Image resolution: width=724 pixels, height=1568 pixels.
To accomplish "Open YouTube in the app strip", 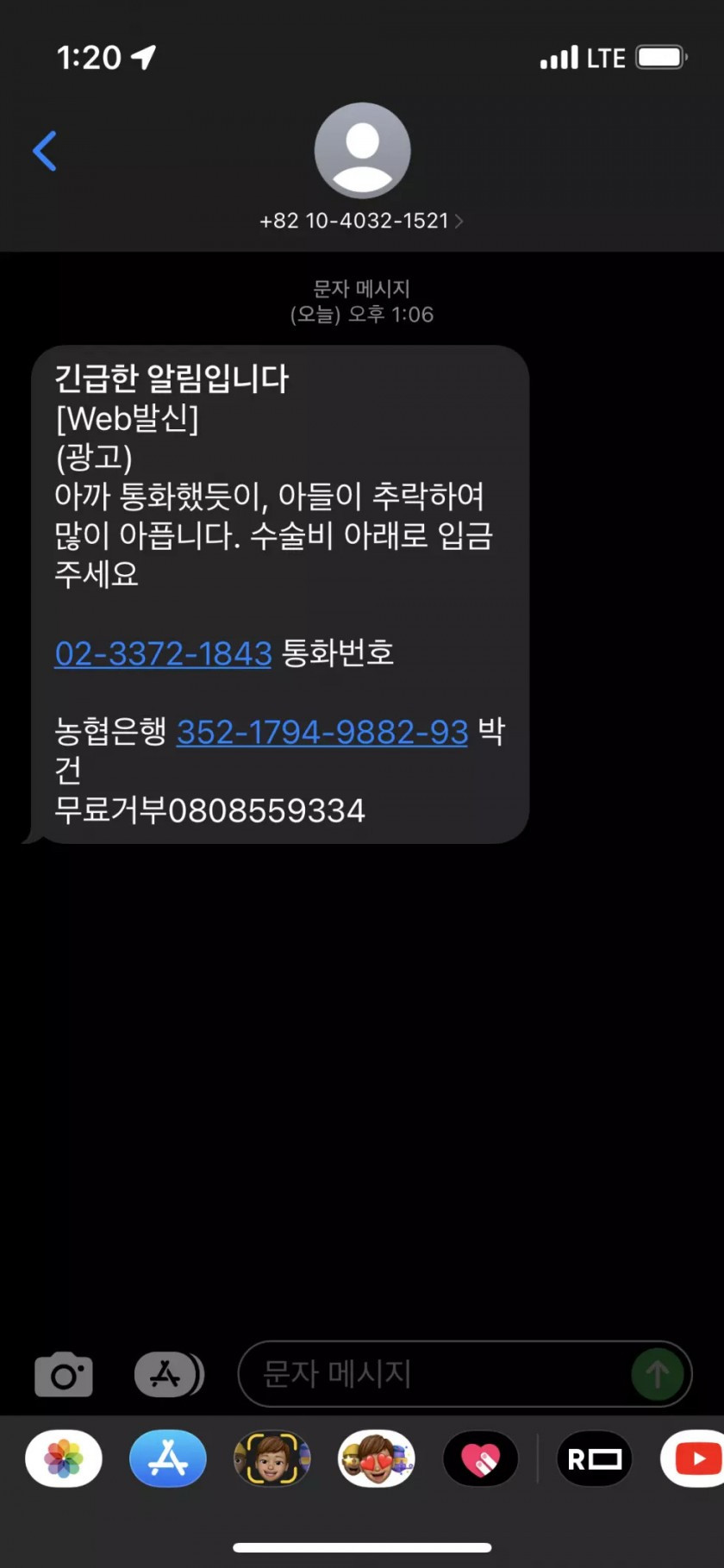I will pos(694,1459).
